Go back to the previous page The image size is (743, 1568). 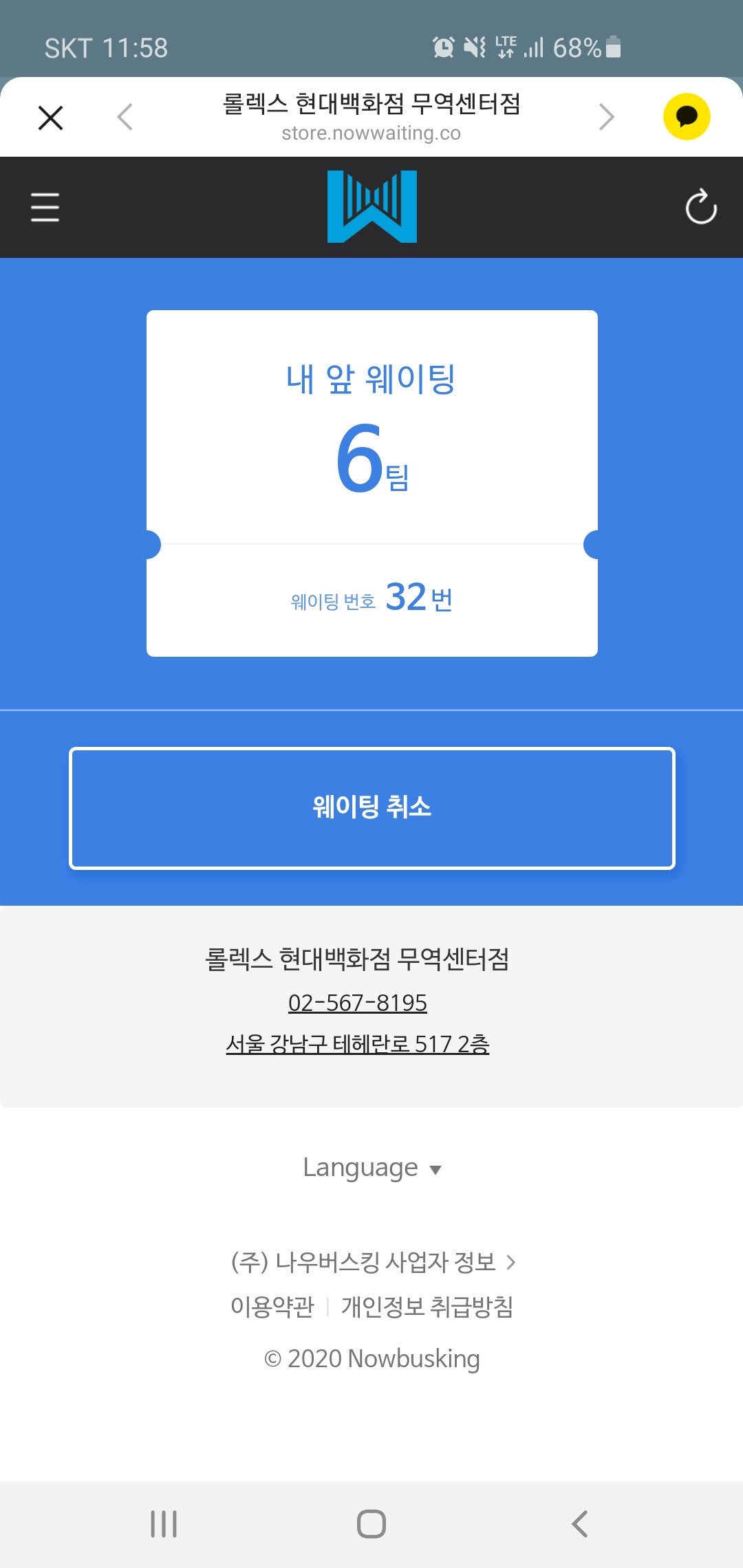(125, 117)
